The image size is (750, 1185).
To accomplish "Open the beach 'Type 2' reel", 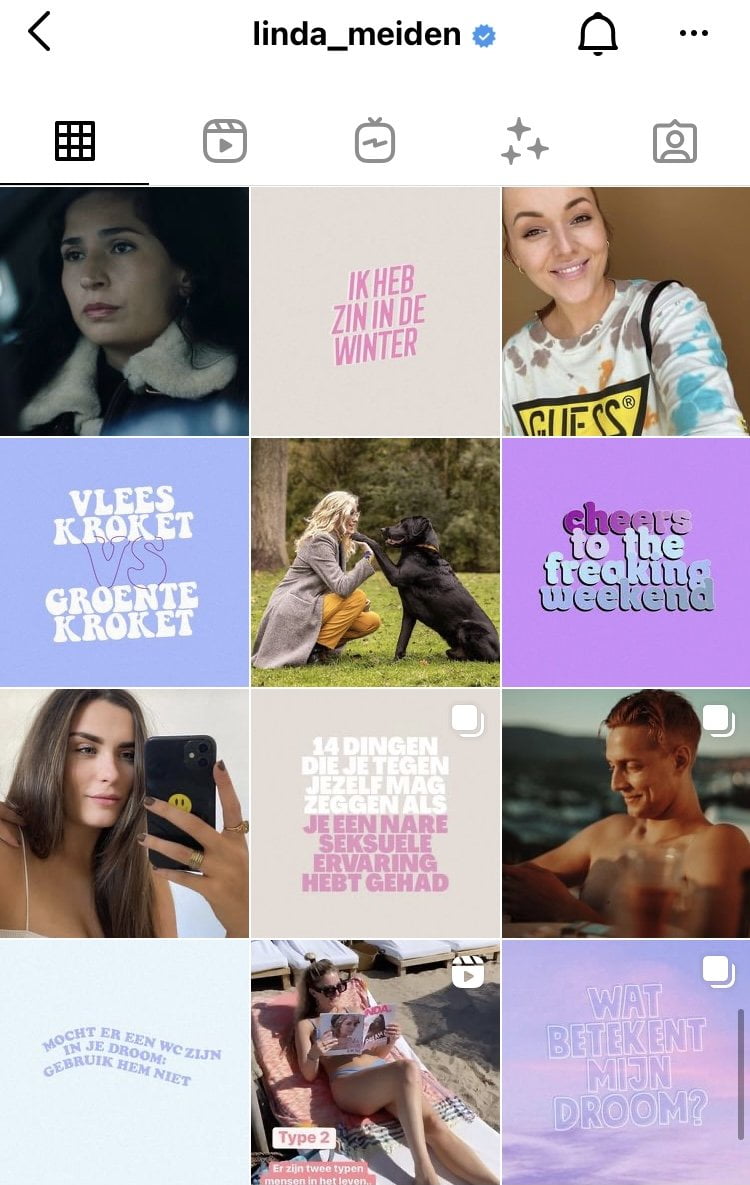I will coord(375,1062).
